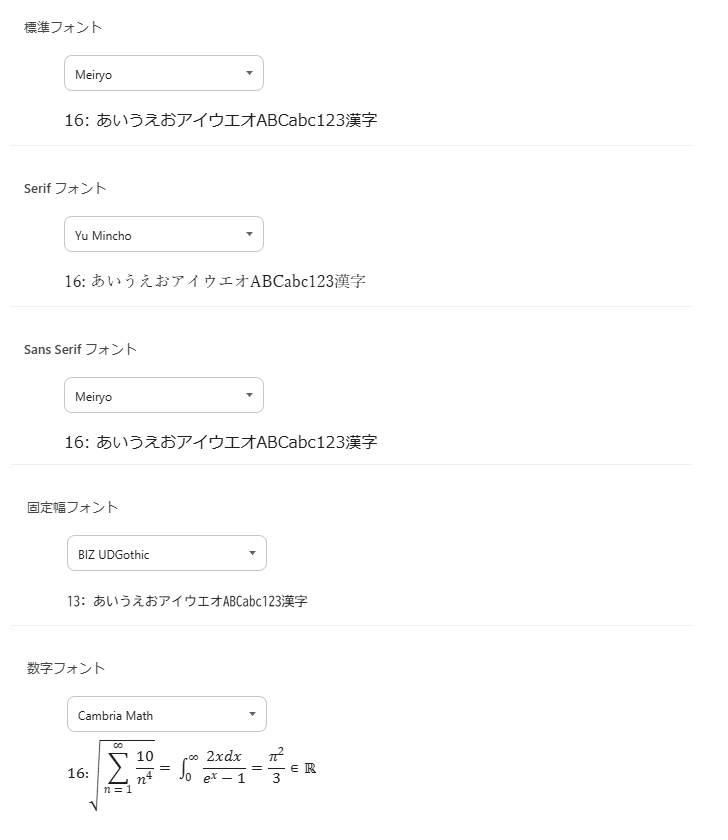Select the 標準フォント section heading
Viewport: 728px width, 840px height.
(61, 28)
